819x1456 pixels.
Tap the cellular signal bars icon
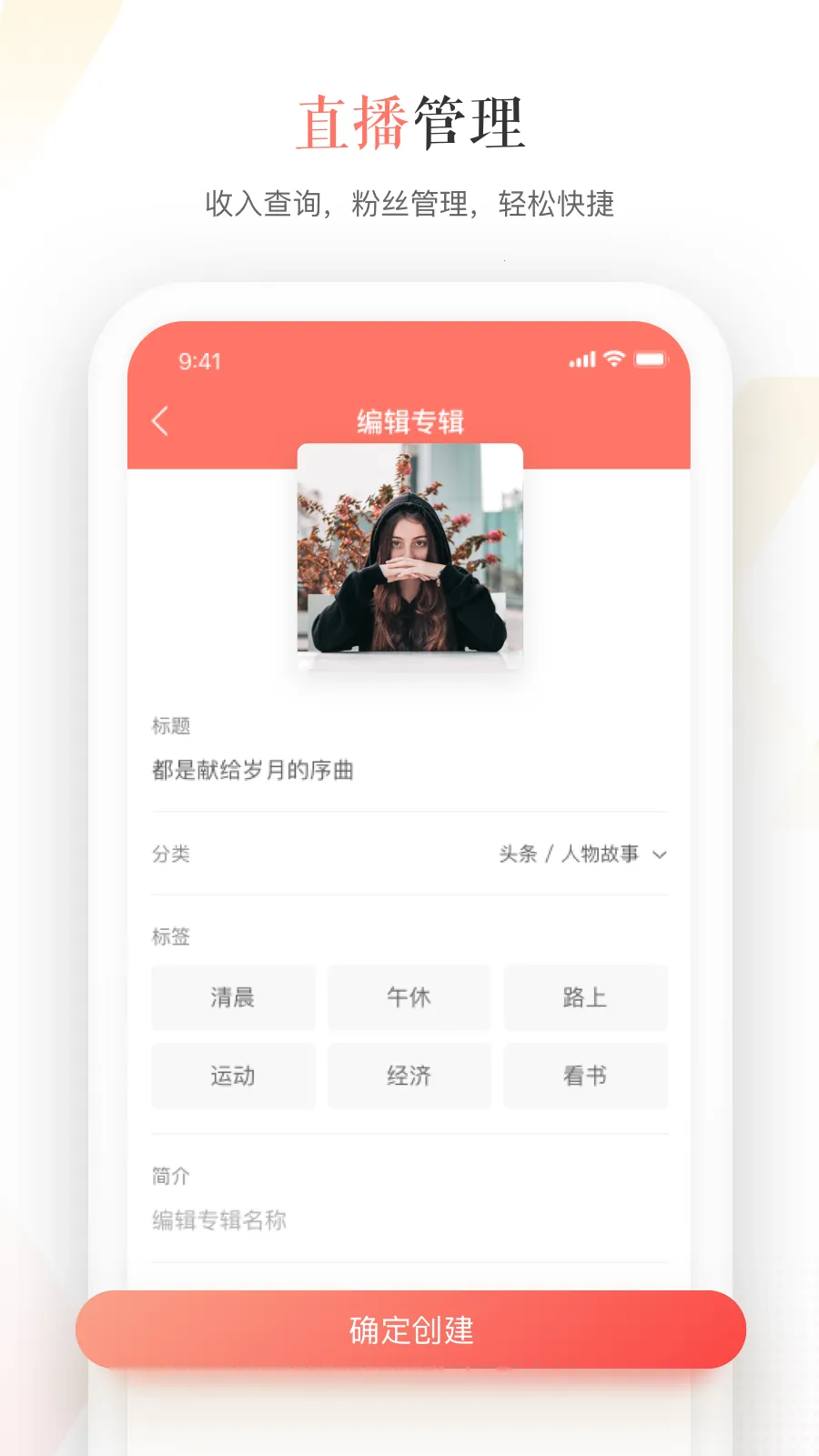[x=581, y=360]
